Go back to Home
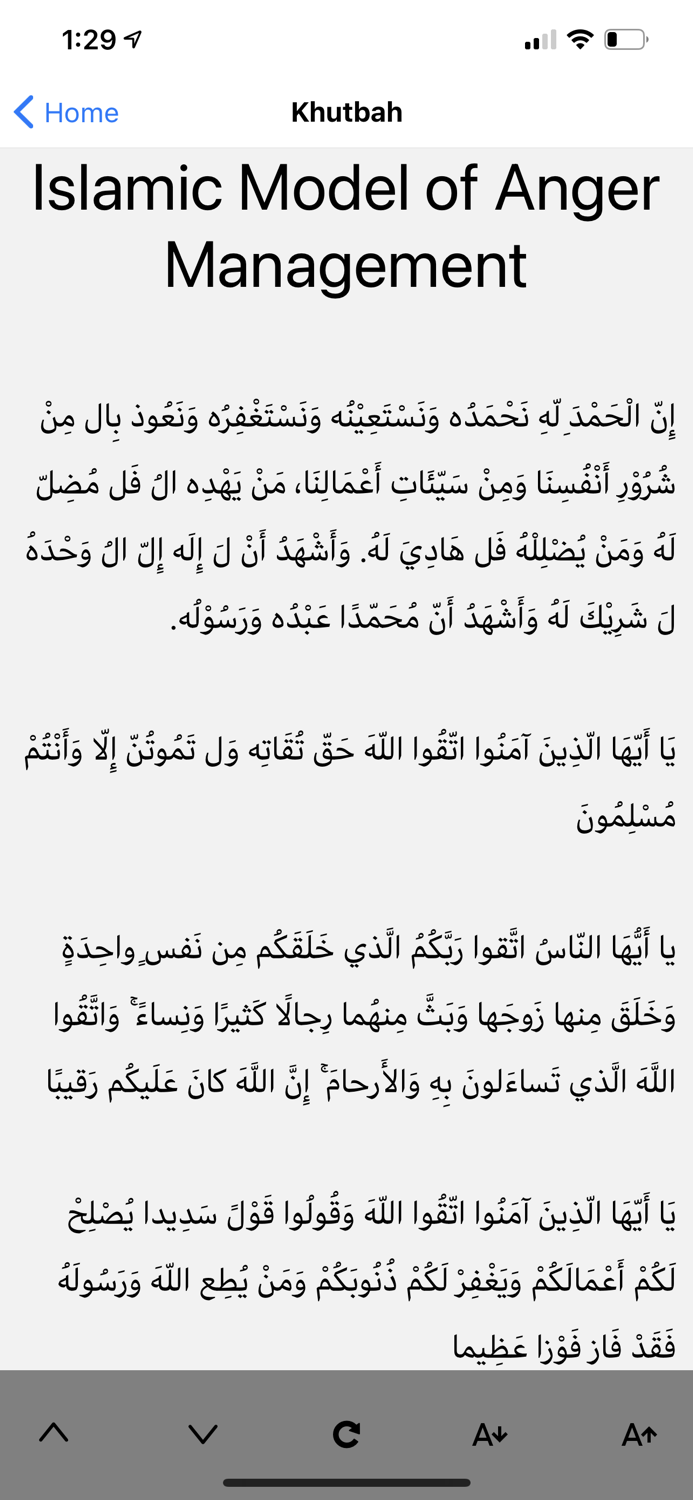 [66, 112]
